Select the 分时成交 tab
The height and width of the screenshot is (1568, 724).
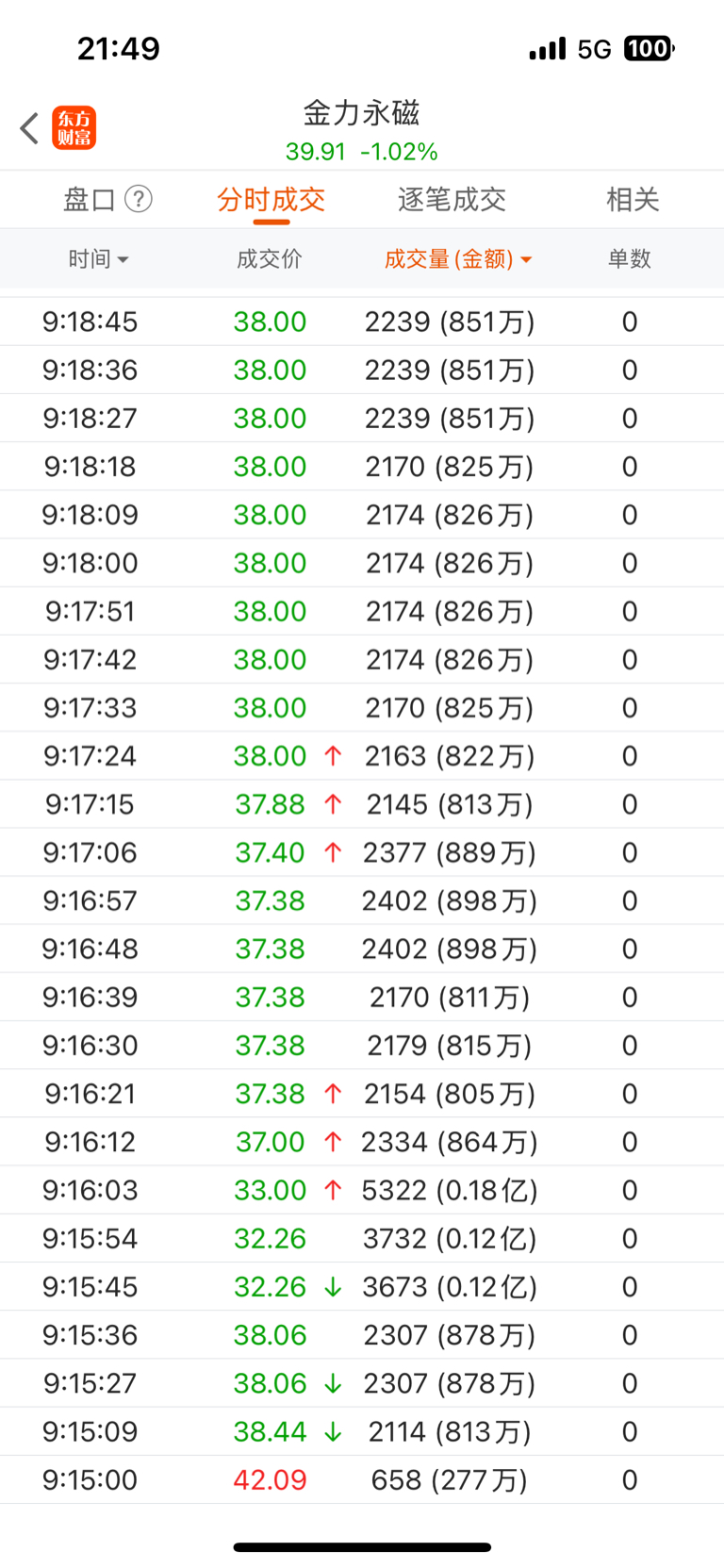pos(271,200)
